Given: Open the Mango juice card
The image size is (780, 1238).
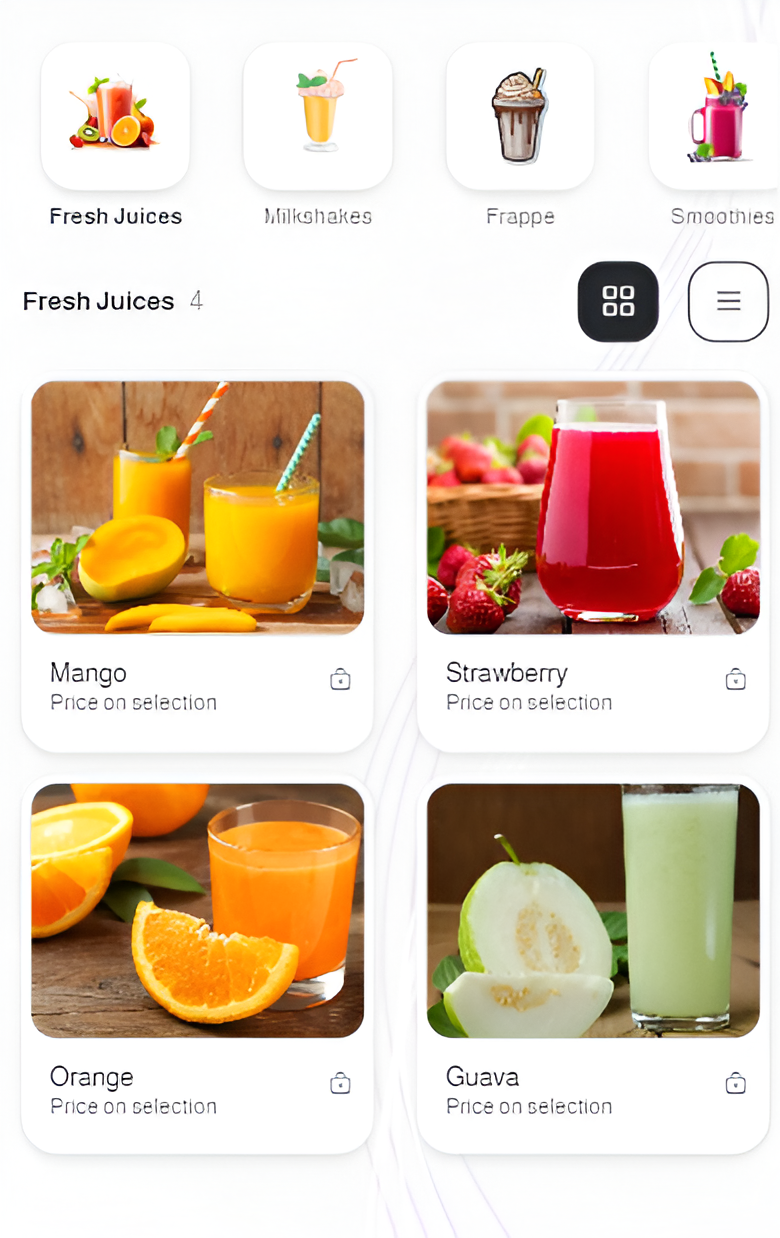Looking at the screenshot, I should [x=197, y=507].
